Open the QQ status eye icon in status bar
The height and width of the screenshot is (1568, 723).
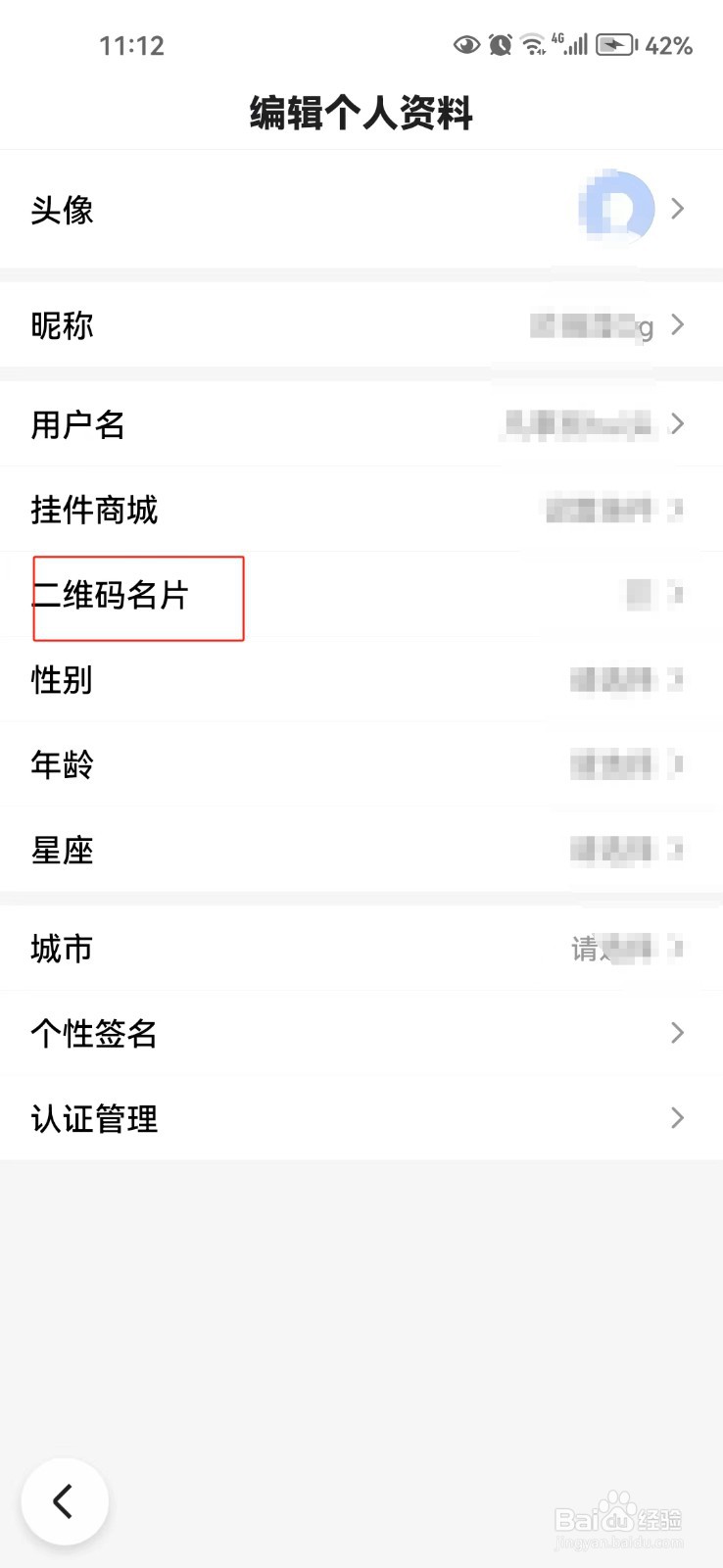(x=466, y=44)
